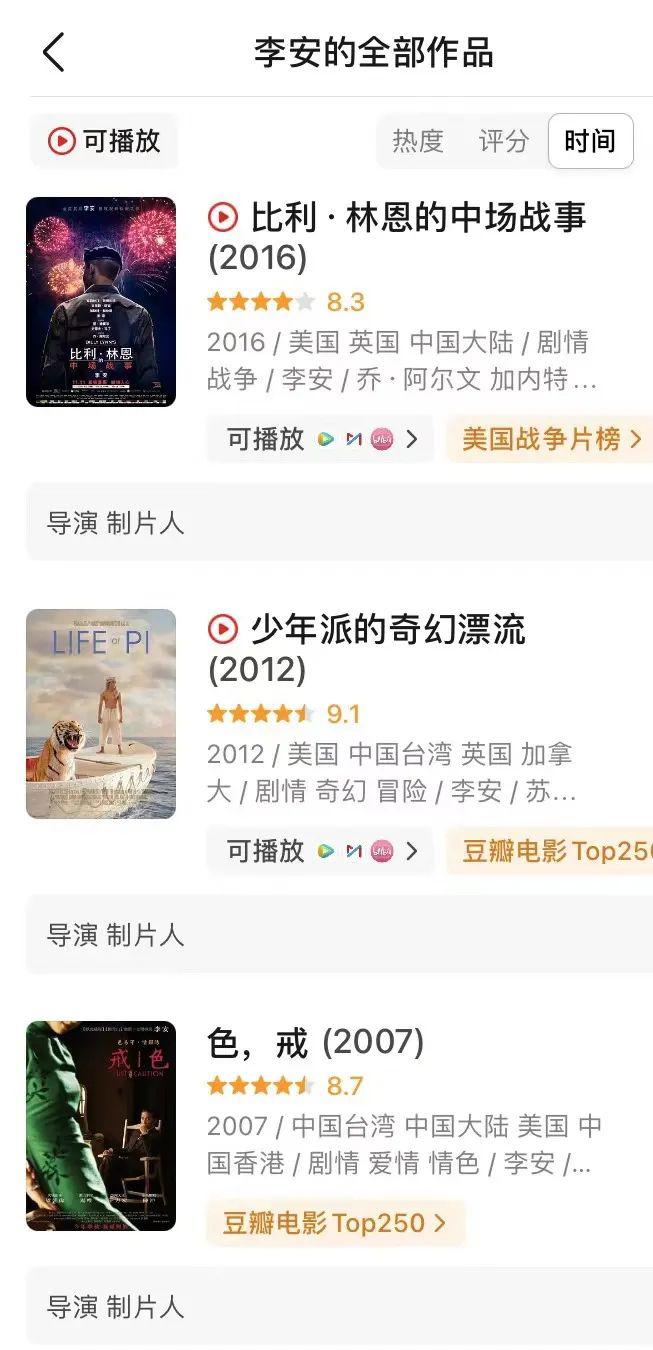The image size is (653, 1350).
Task: Sort works by 热度
Action: click(x=417, y=141)
